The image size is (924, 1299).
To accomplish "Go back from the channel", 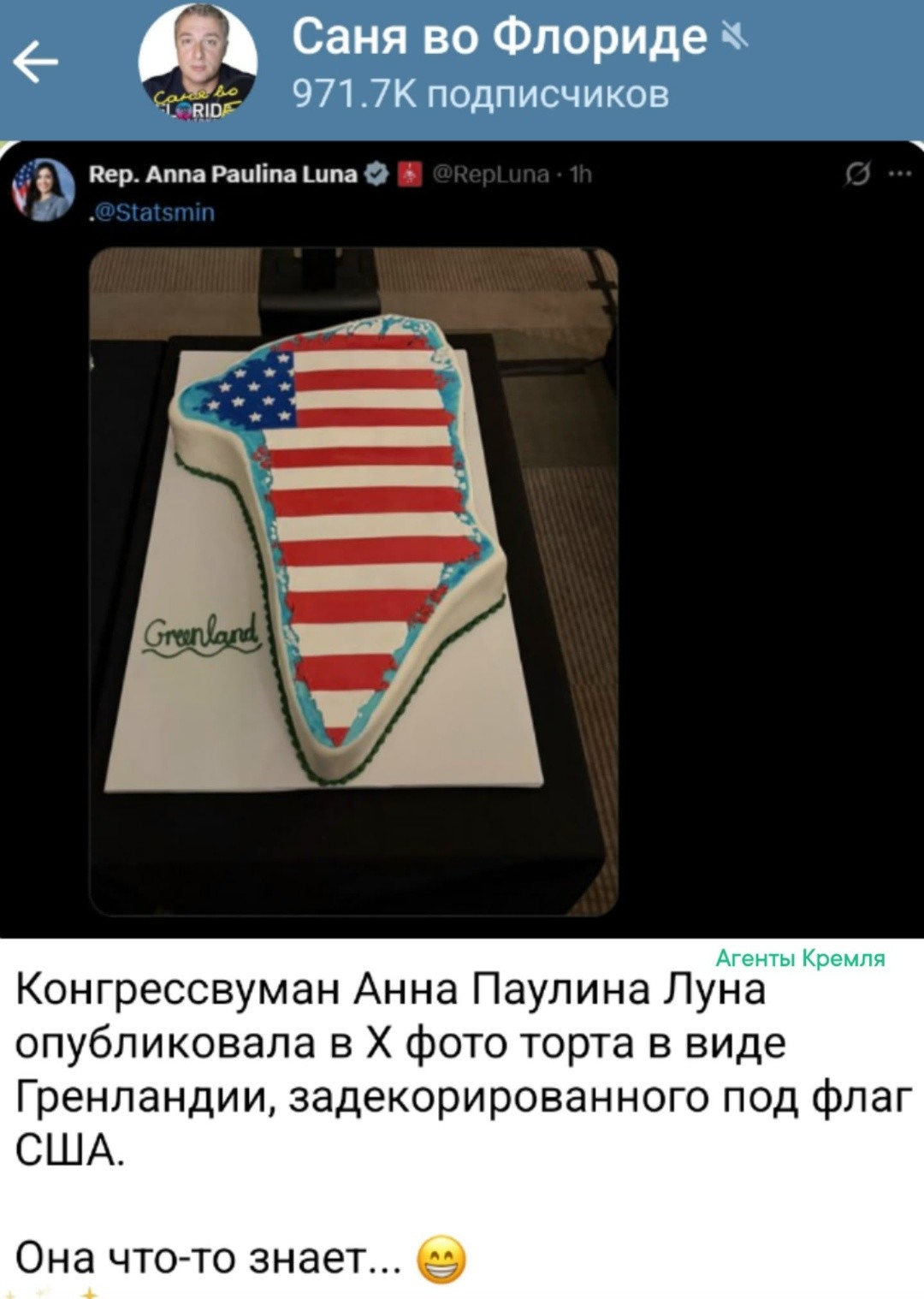I will [x=36, y=62].
